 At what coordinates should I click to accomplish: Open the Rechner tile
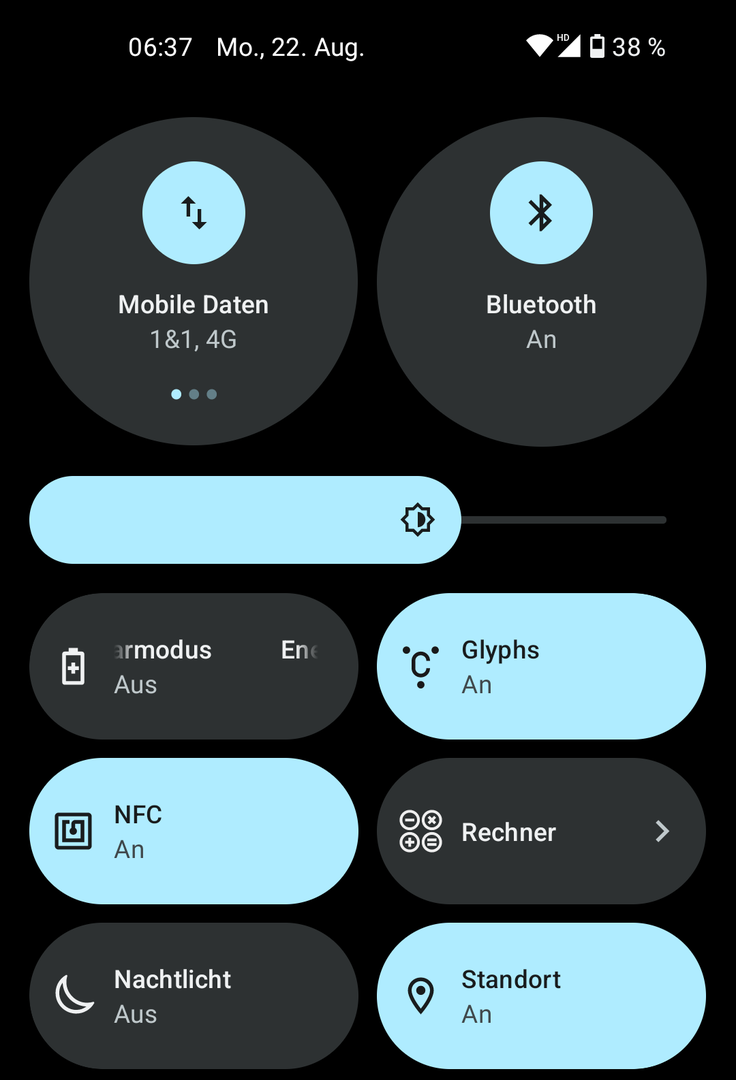[541, 831]
